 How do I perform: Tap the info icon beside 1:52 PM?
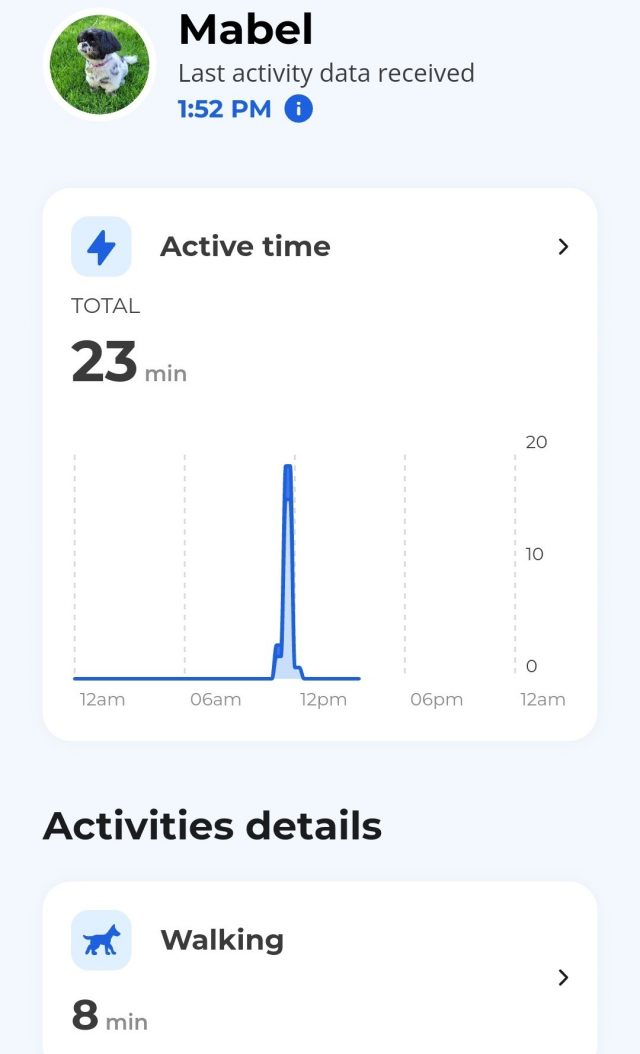pyautogui.click(x=298, y=109)
